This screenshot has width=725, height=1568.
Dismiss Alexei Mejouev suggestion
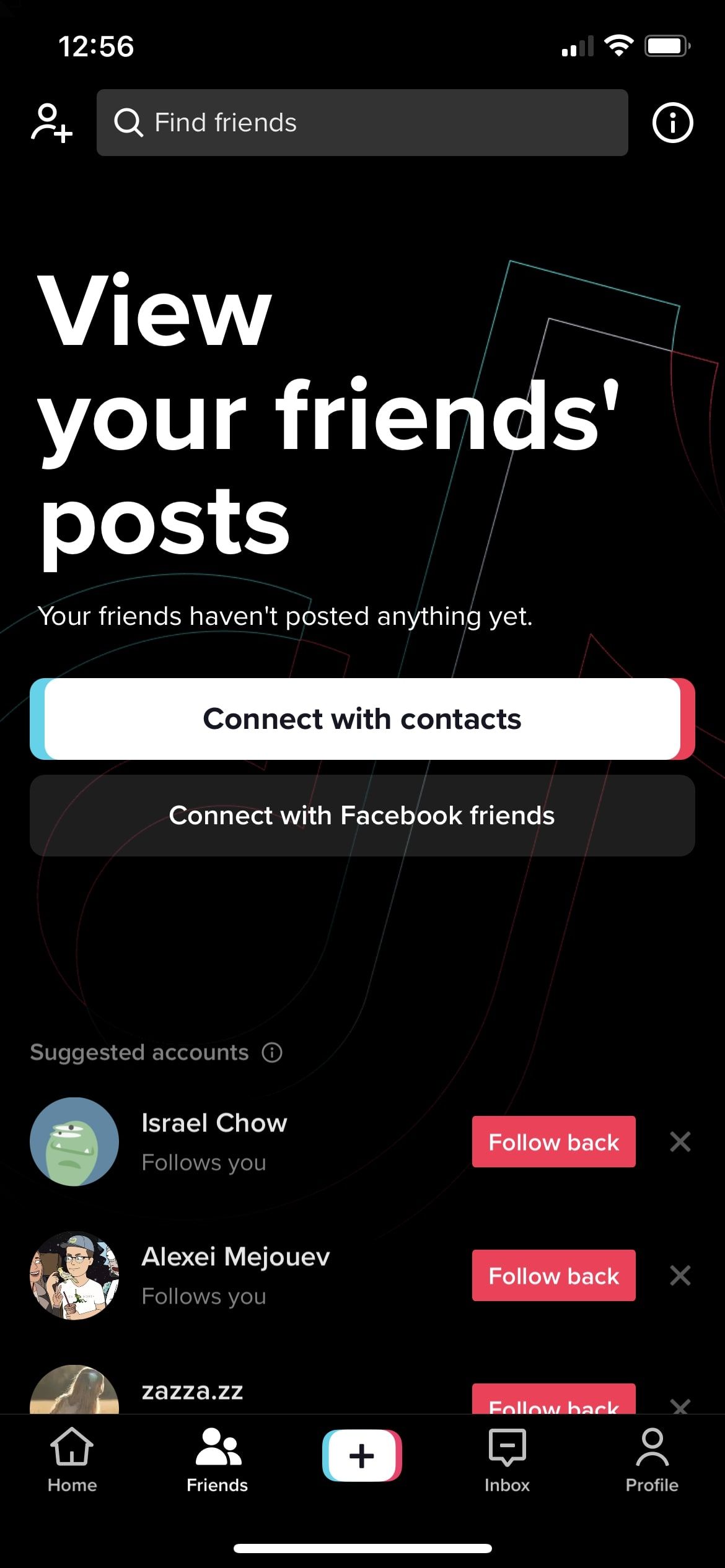680,1276
